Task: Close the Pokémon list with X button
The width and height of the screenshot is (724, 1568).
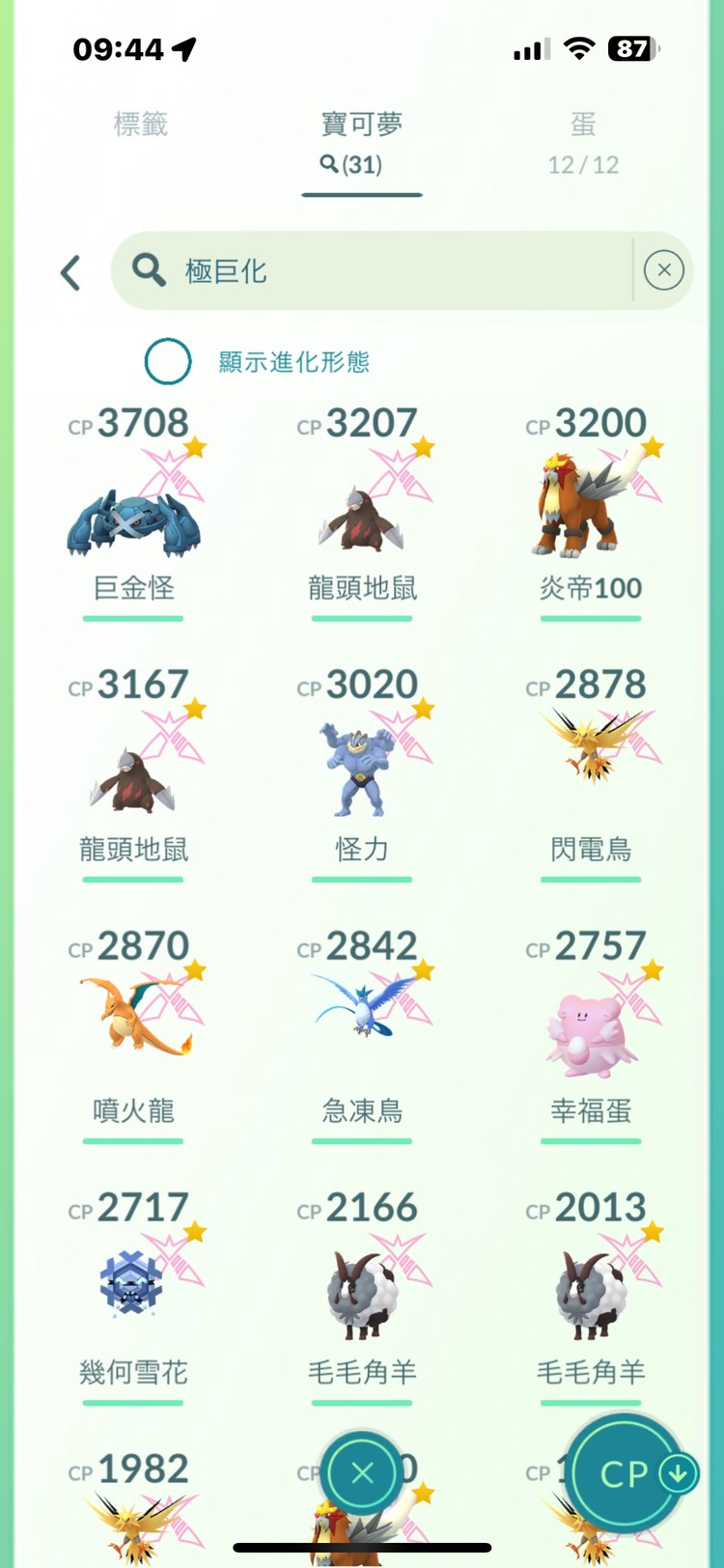Action: click(x=363, y=1472)
